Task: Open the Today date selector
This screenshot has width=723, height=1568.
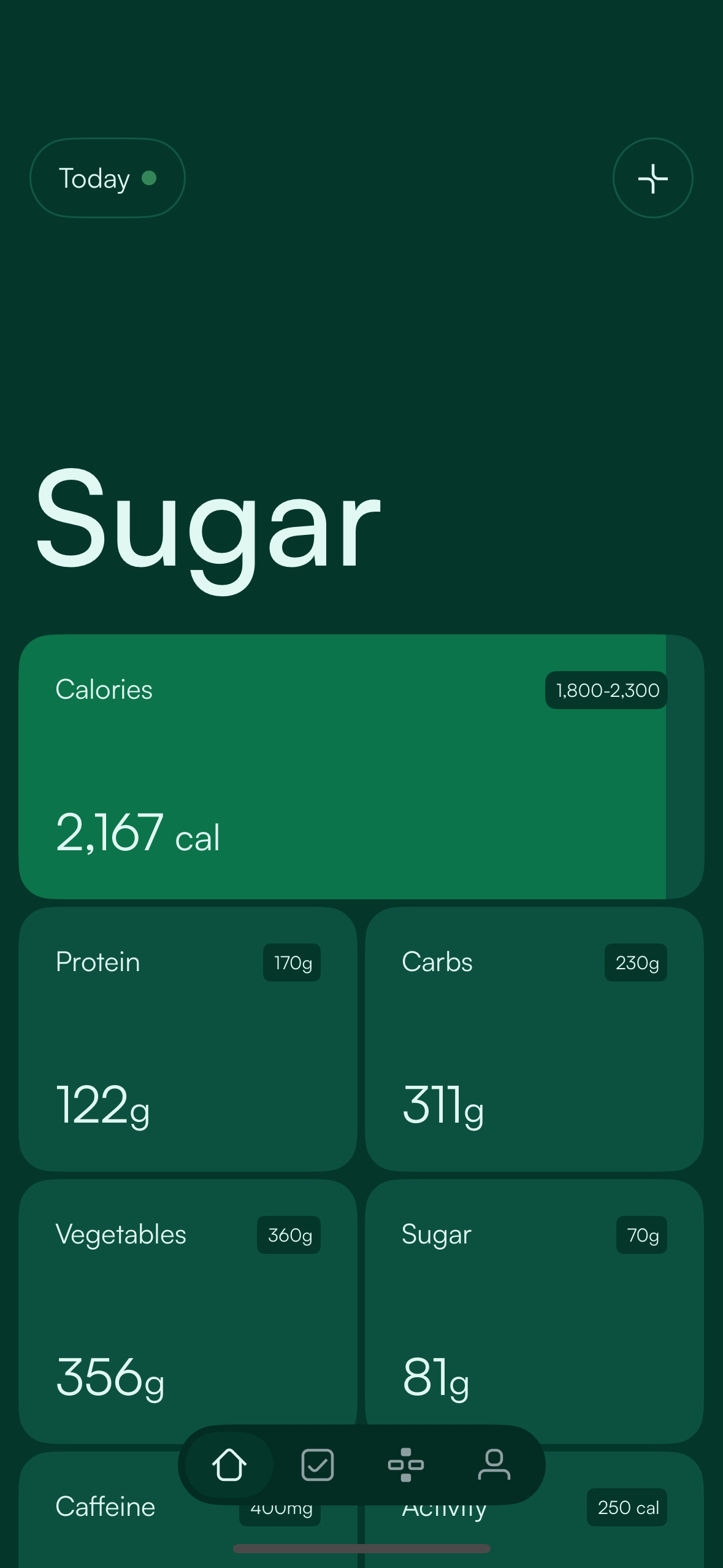Action: point(107,178)
